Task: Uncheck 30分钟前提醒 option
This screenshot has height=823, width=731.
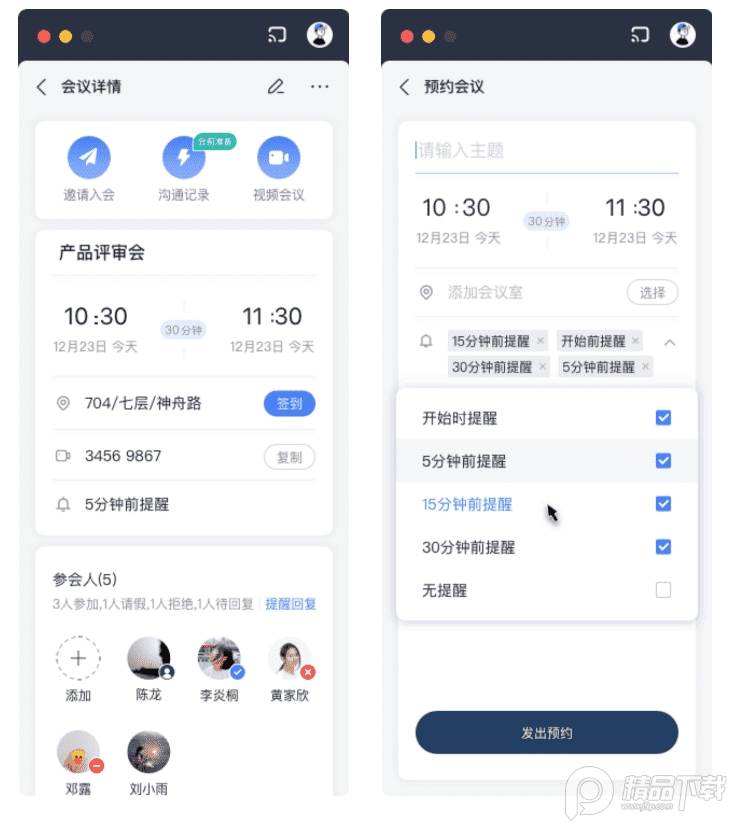Action: (x=663, y=547)
